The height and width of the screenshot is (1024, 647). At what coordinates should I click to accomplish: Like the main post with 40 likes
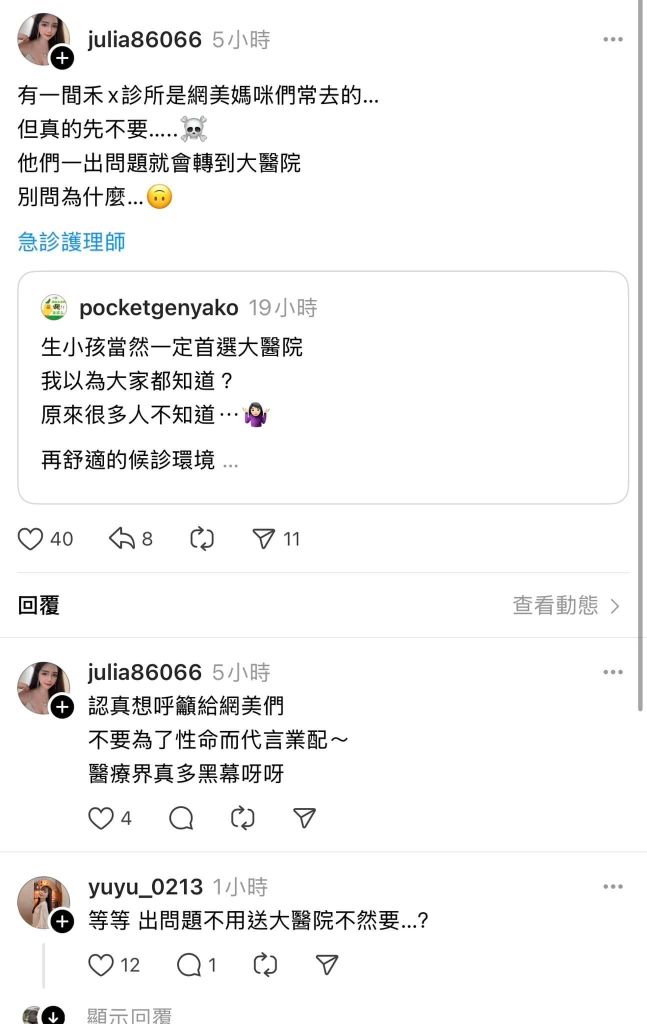[32, 539]
